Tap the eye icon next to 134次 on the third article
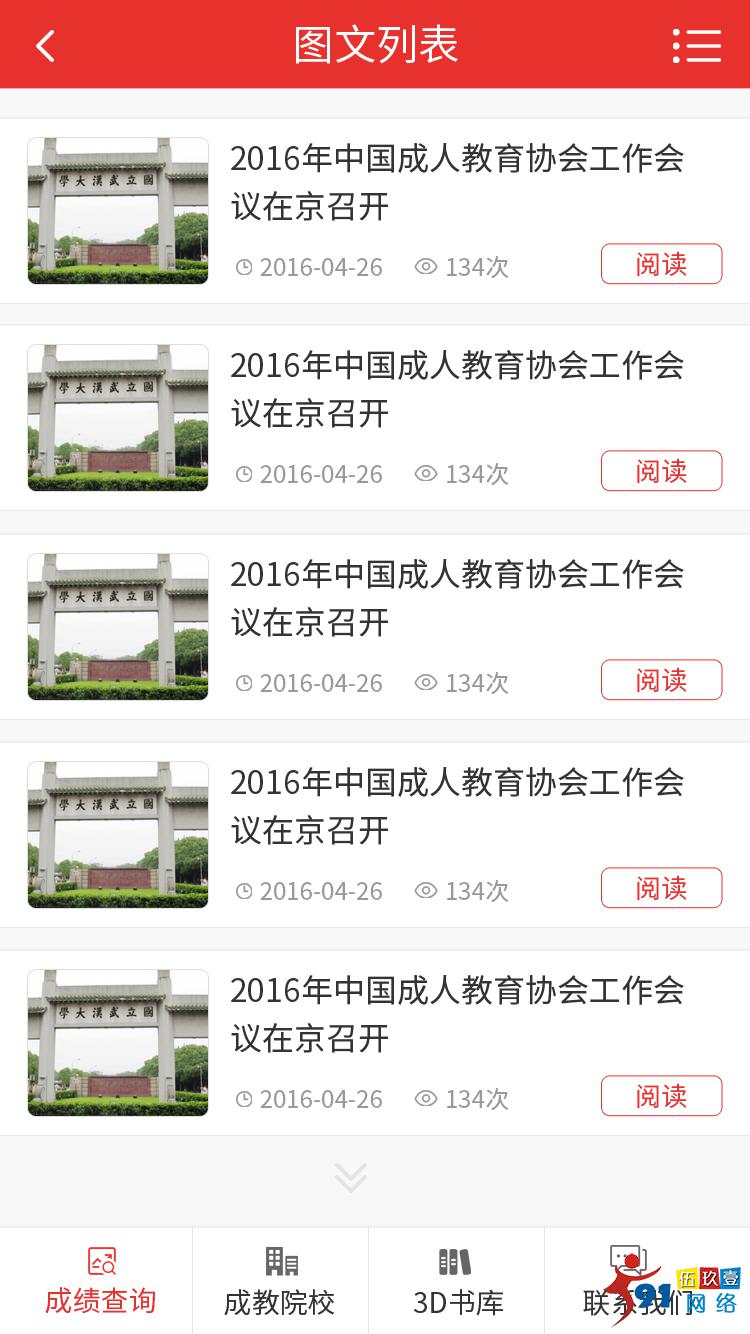 pyautogui.click(x=425, y=682)
